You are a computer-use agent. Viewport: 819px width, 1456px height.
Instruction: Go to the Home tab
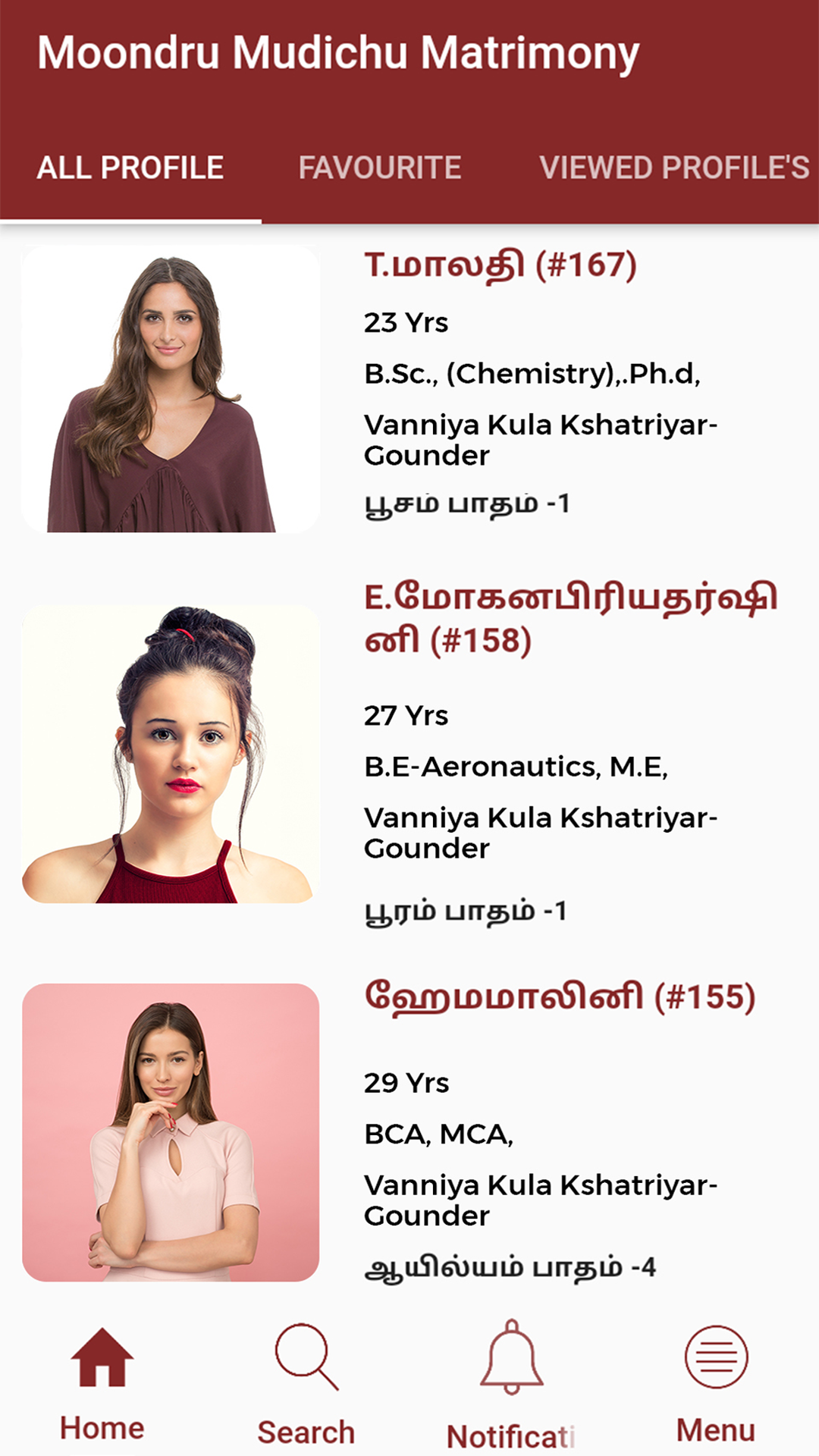[102, 1384]
